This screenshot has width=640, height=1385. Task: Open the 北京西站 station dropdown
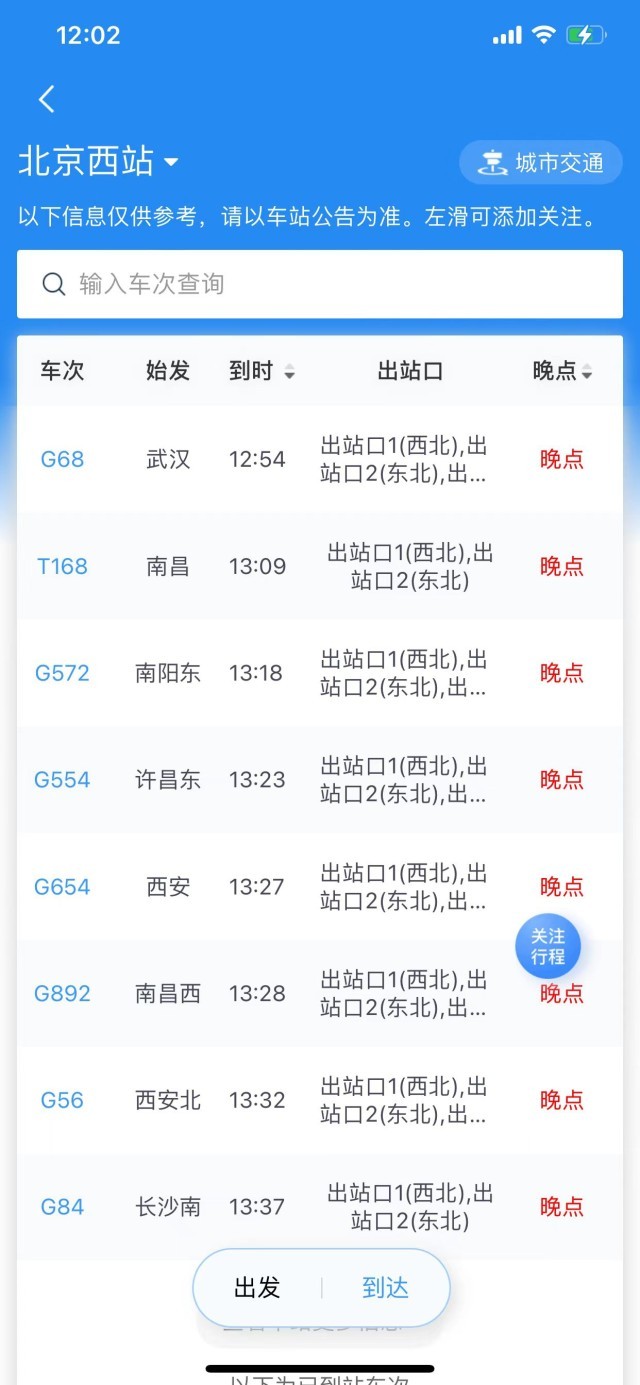click(x=98, y=162)
